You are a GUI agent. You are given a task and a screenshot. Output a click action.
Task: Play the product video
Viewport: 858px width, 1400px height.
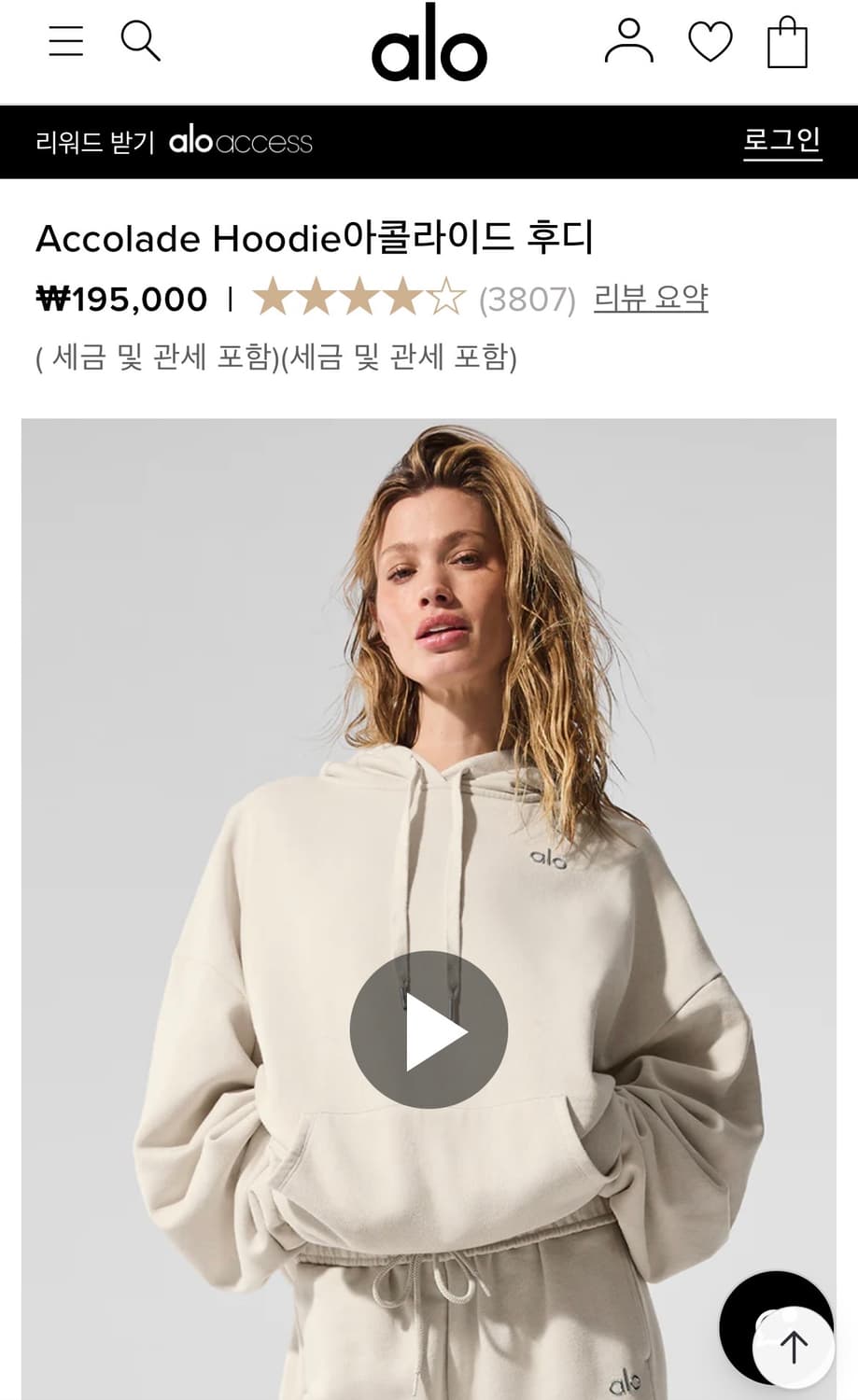coord(429,1029)
